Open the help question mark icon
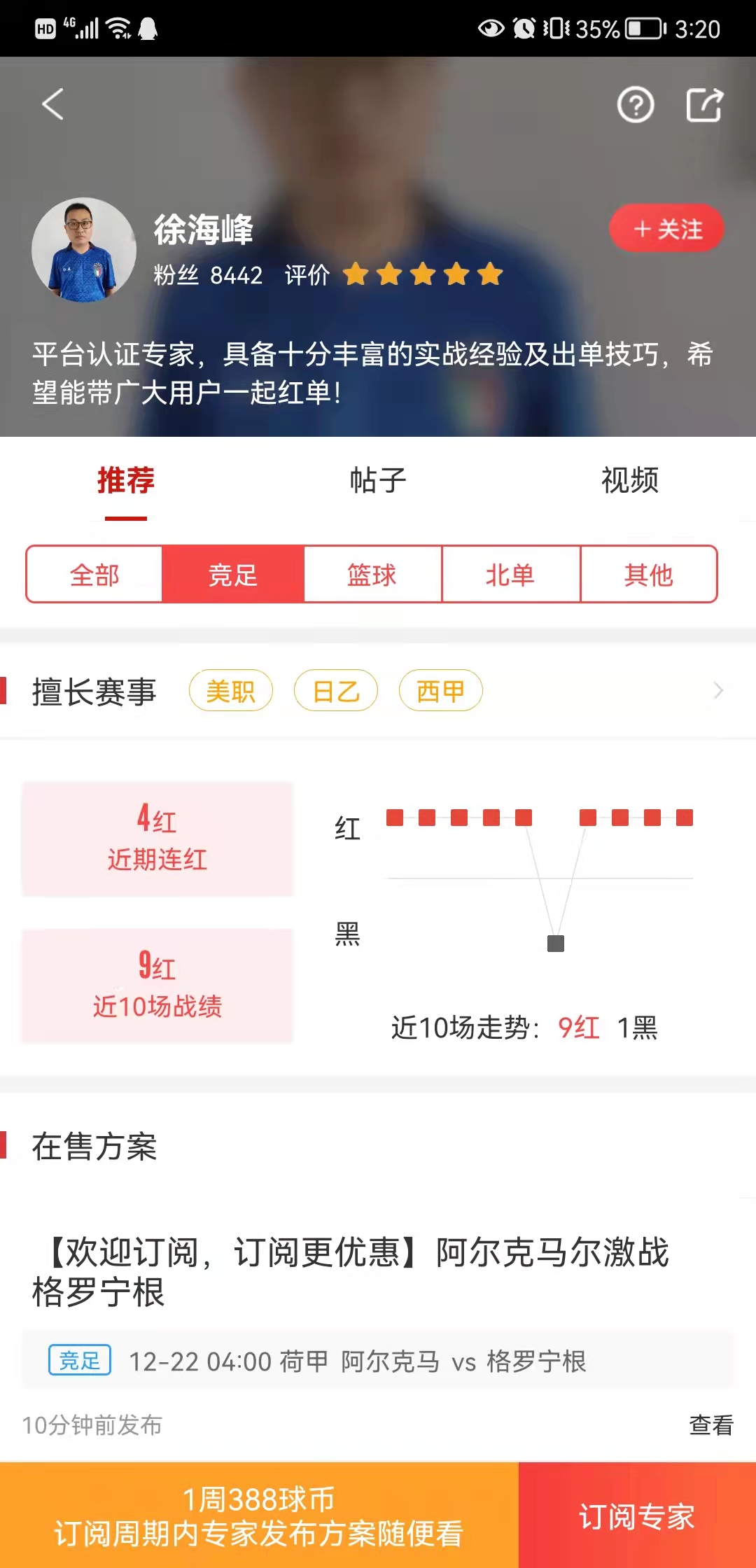This screenshot has width=756, height=1568. pyautogui.click(x=635, y=106)
